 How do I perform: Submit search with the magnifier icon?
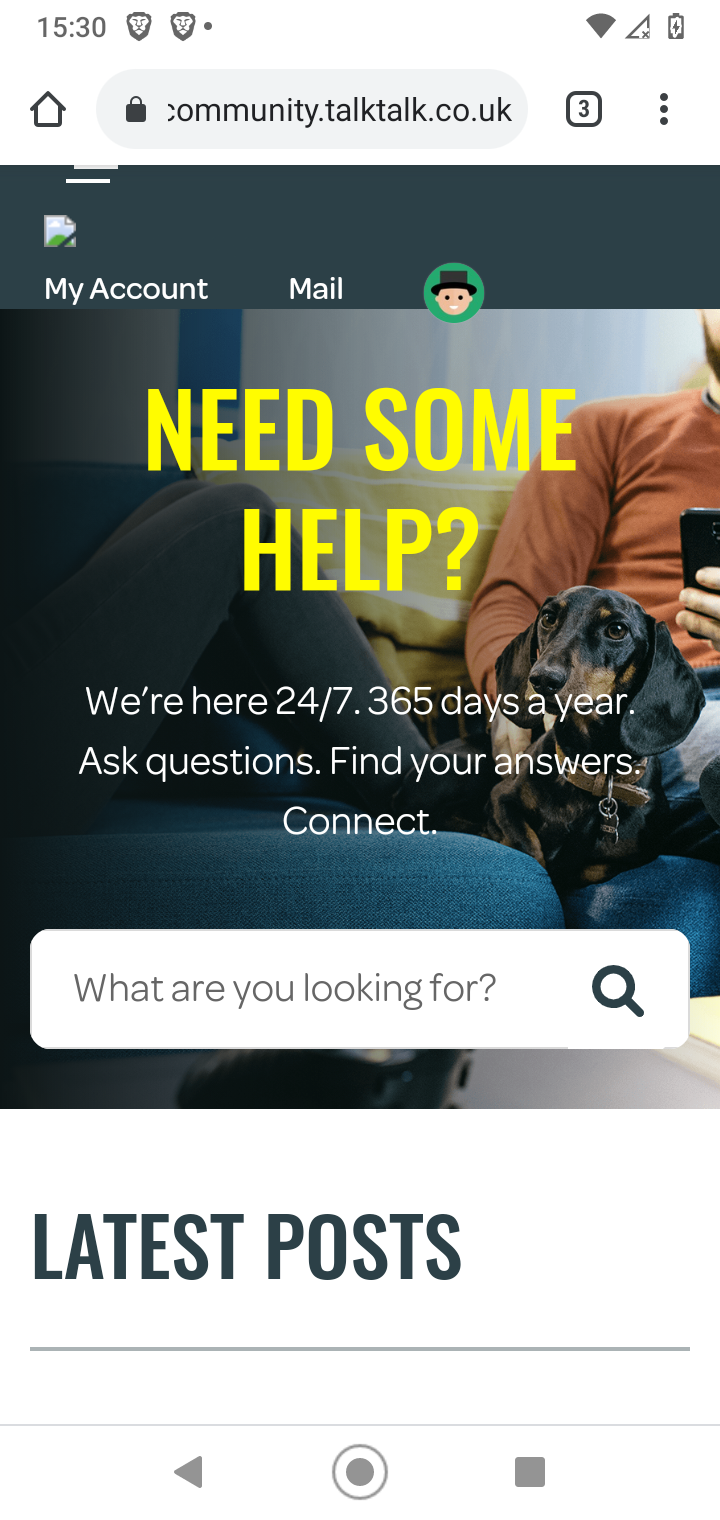(618, 990)
